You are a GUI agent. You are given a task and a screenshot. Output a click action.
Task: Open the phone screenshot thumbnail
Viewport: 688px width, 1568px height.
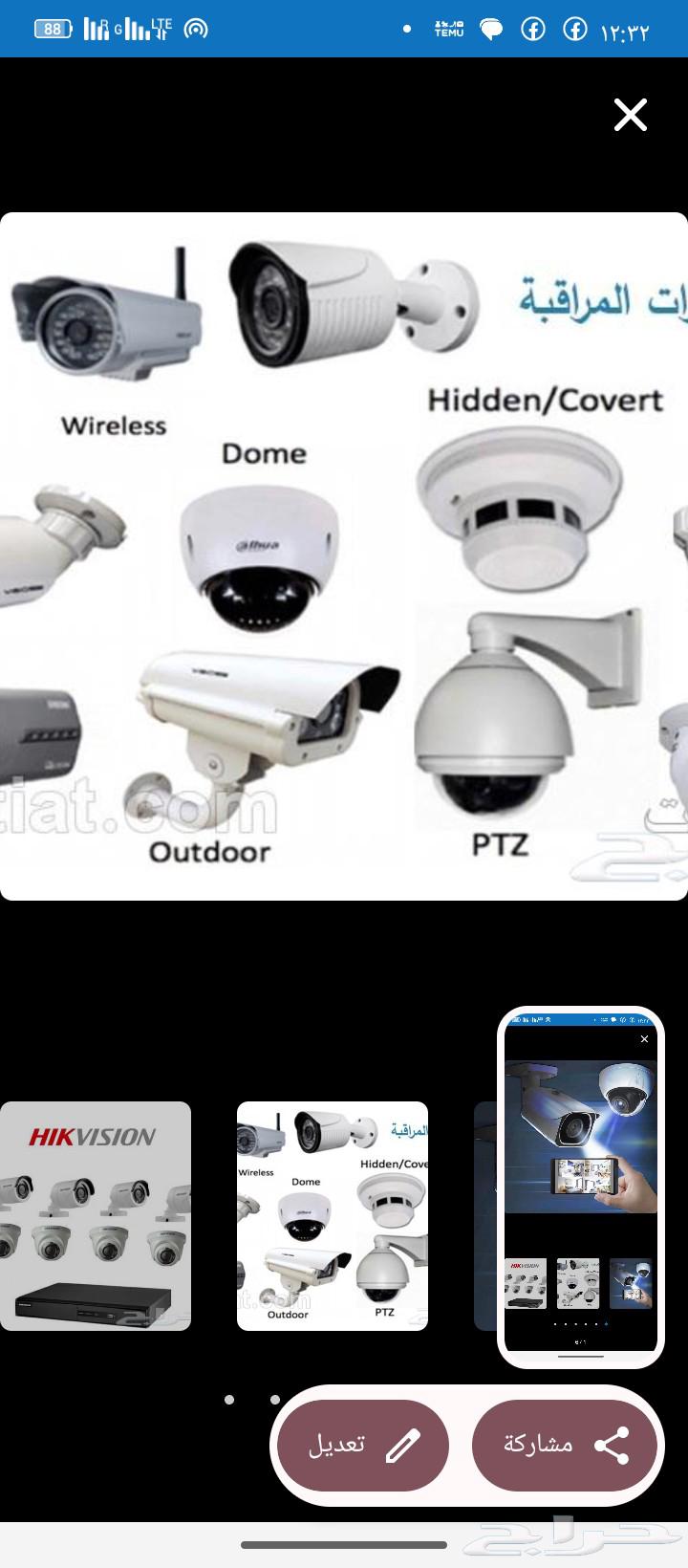580,1187
